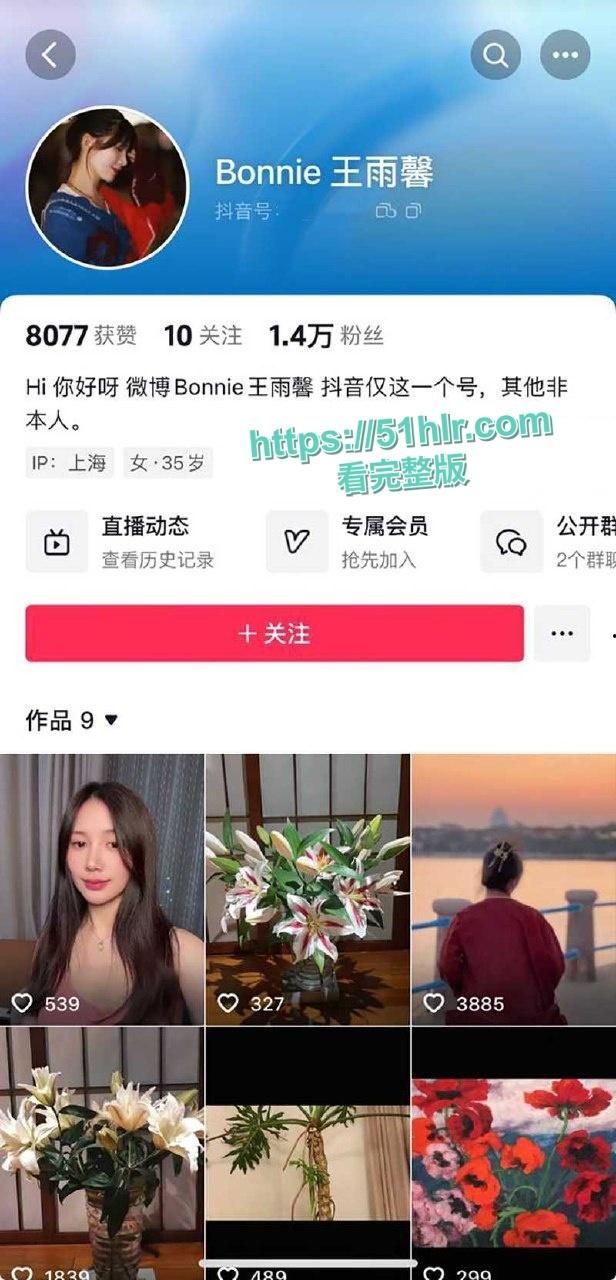Open the lily video with 327 likes
This screenshot has width=616, height=1280.
308,889
